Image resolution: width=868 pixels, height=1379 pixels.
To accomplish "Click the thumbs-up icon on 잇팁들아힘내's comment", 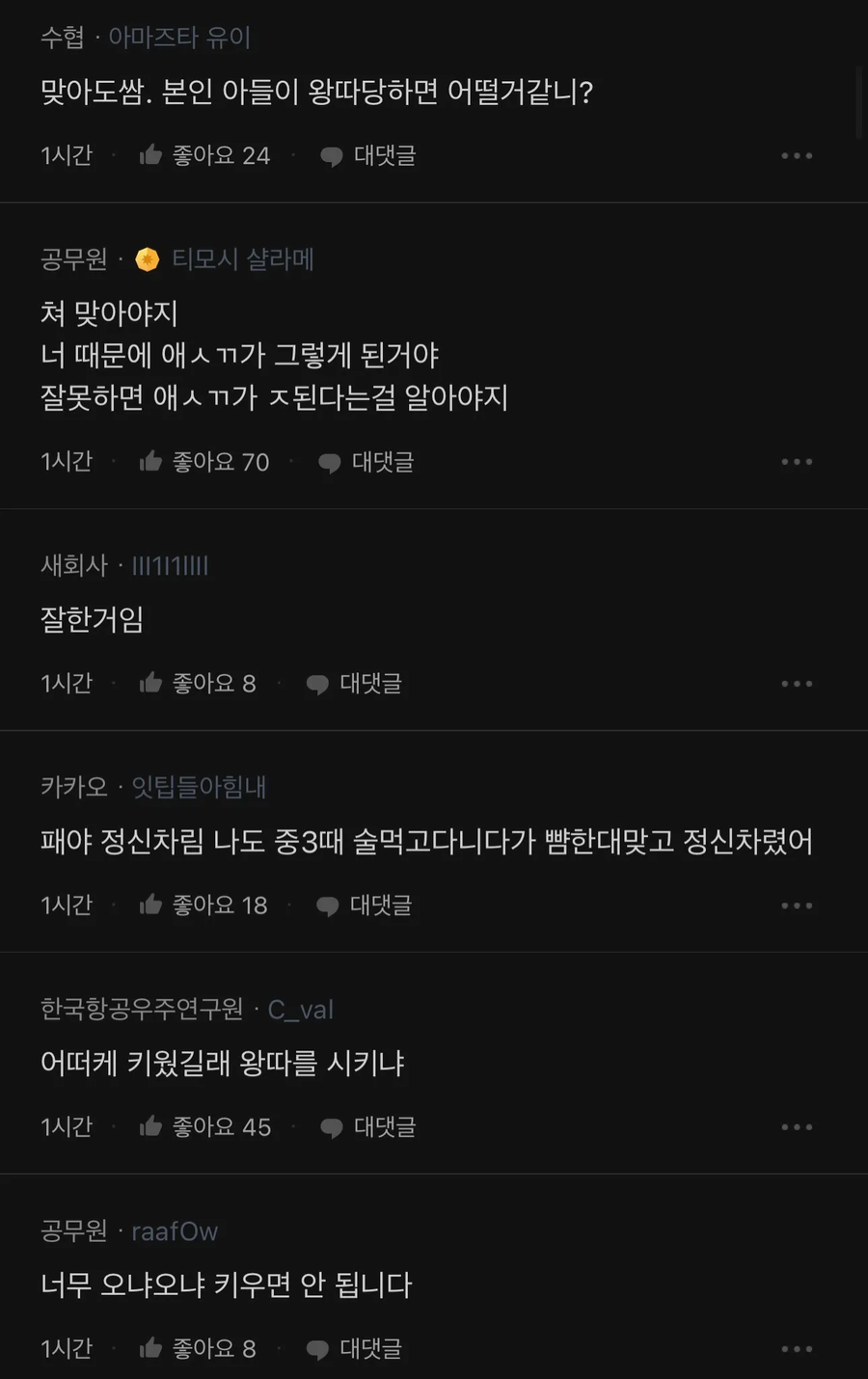I will point(151,905).
